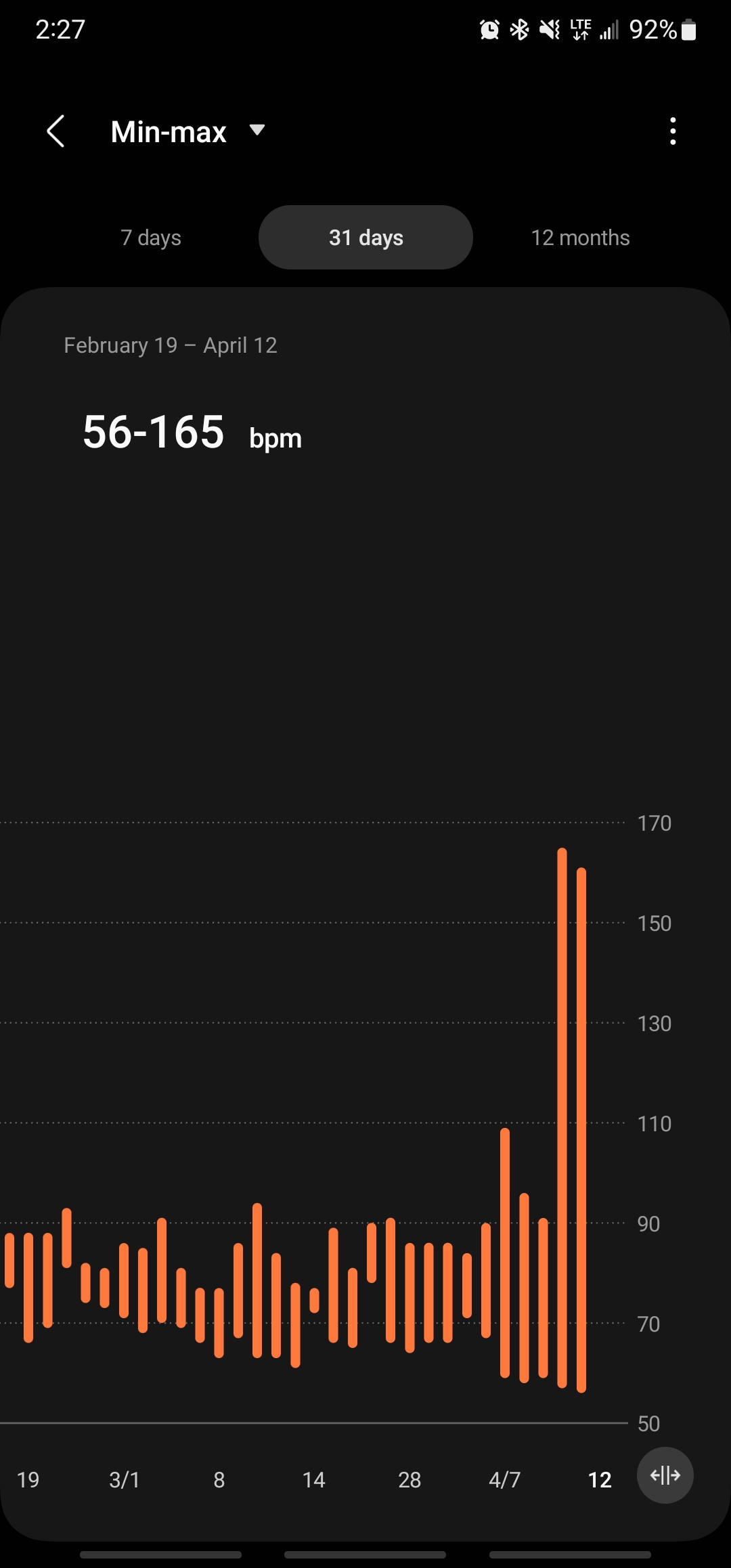The width and height of the screenshot is (731, 1568).
Task: Open the Min-max view dropdown
Action: (188, 131)
